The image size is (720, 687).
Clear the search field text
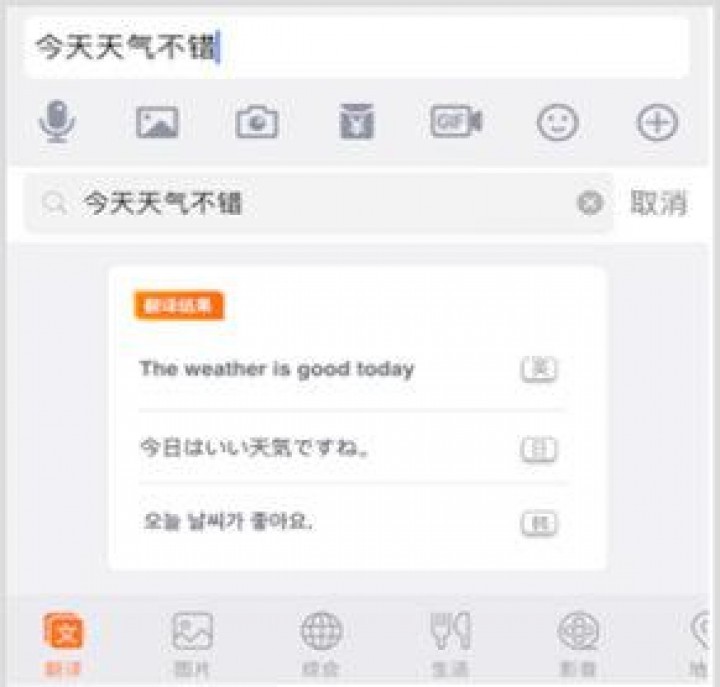pyautogui.click(x=590, y=204)
